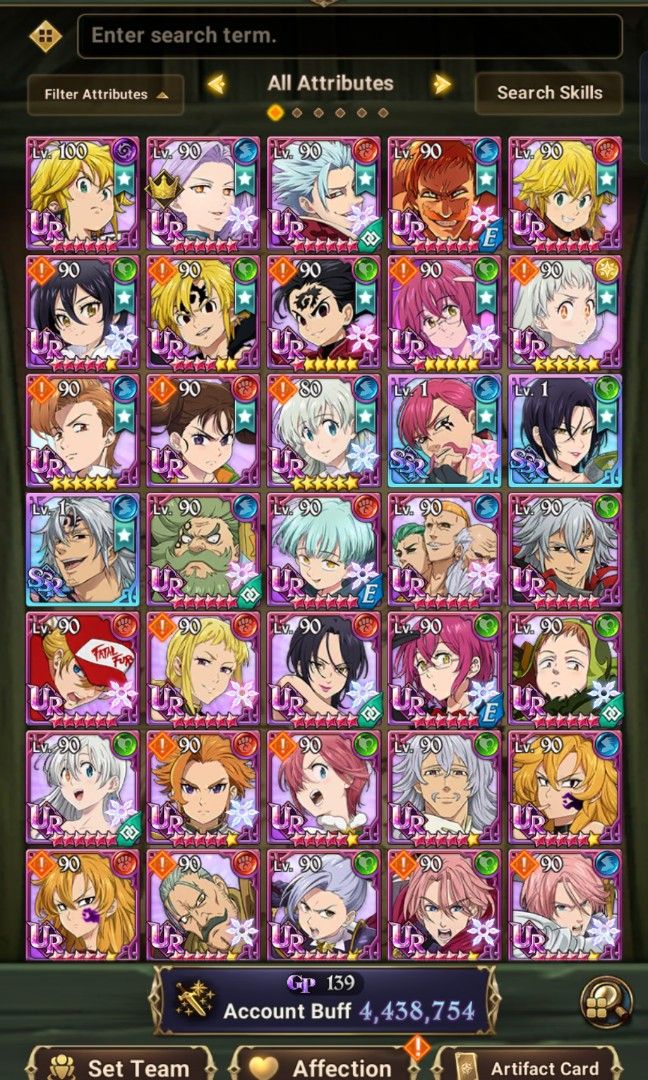Open the Account Buff panel
The width and height of the screenshot is (648, 1080).
324,1000
